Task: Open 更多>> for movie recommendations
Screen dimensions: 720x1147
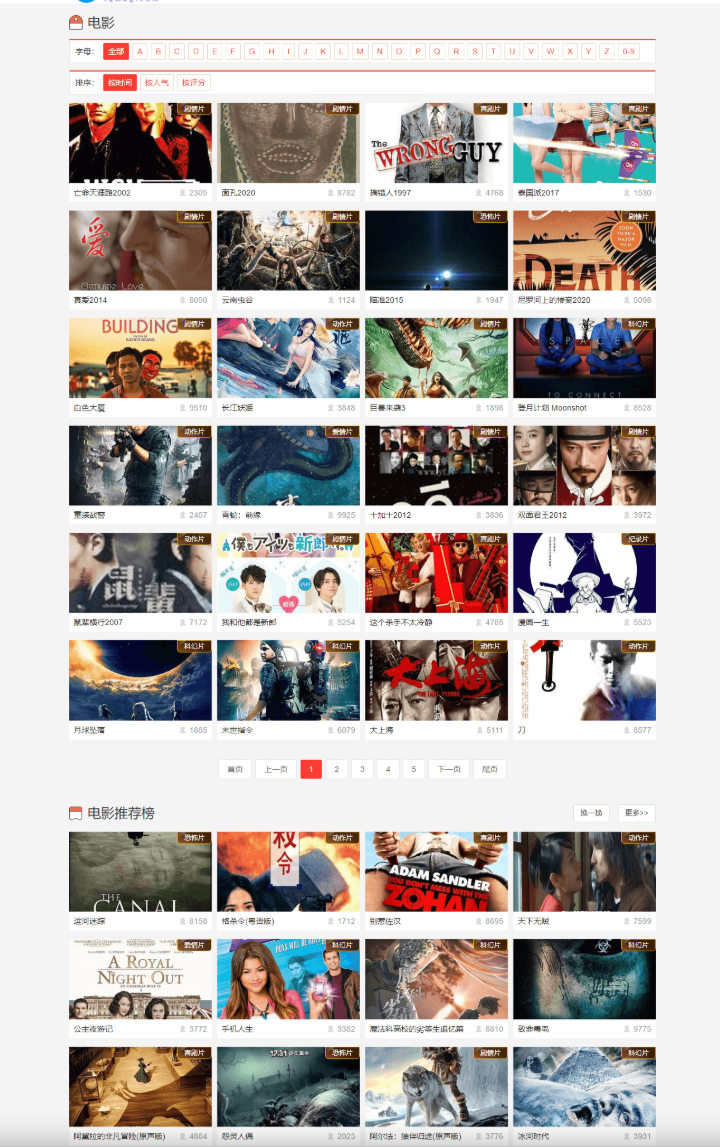Action: pyautogui.click(x=636, y=813)
